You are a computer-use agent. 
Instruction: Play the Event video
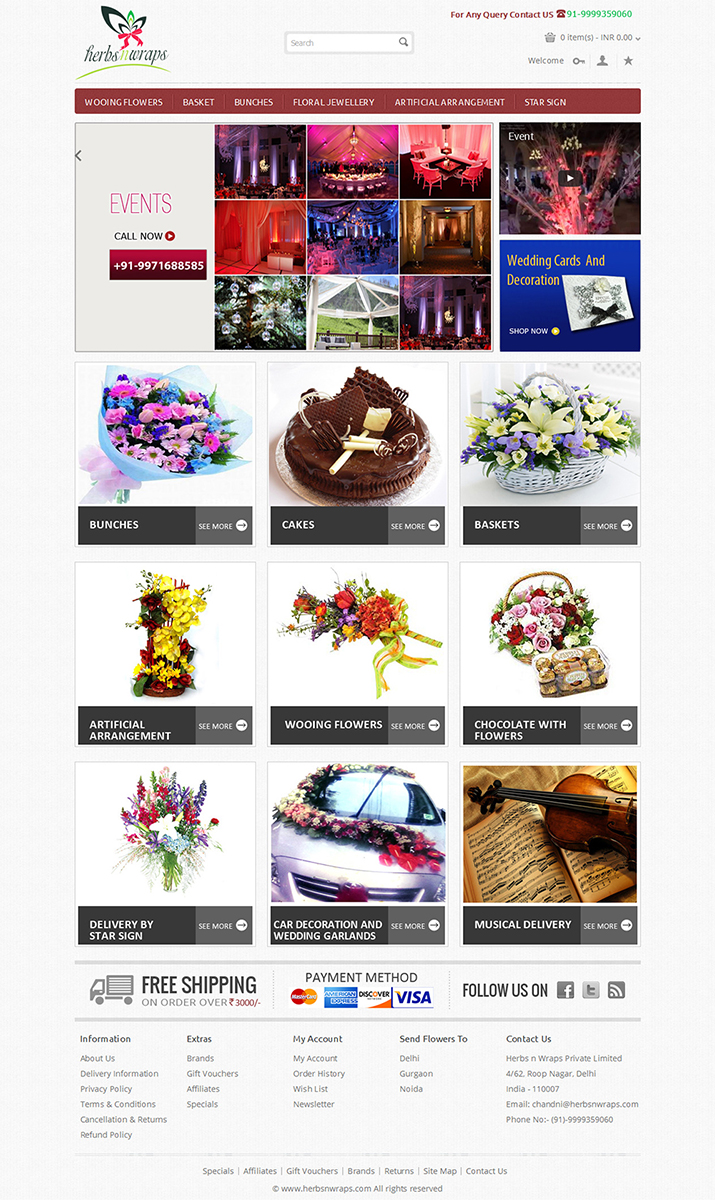point(570,179)
